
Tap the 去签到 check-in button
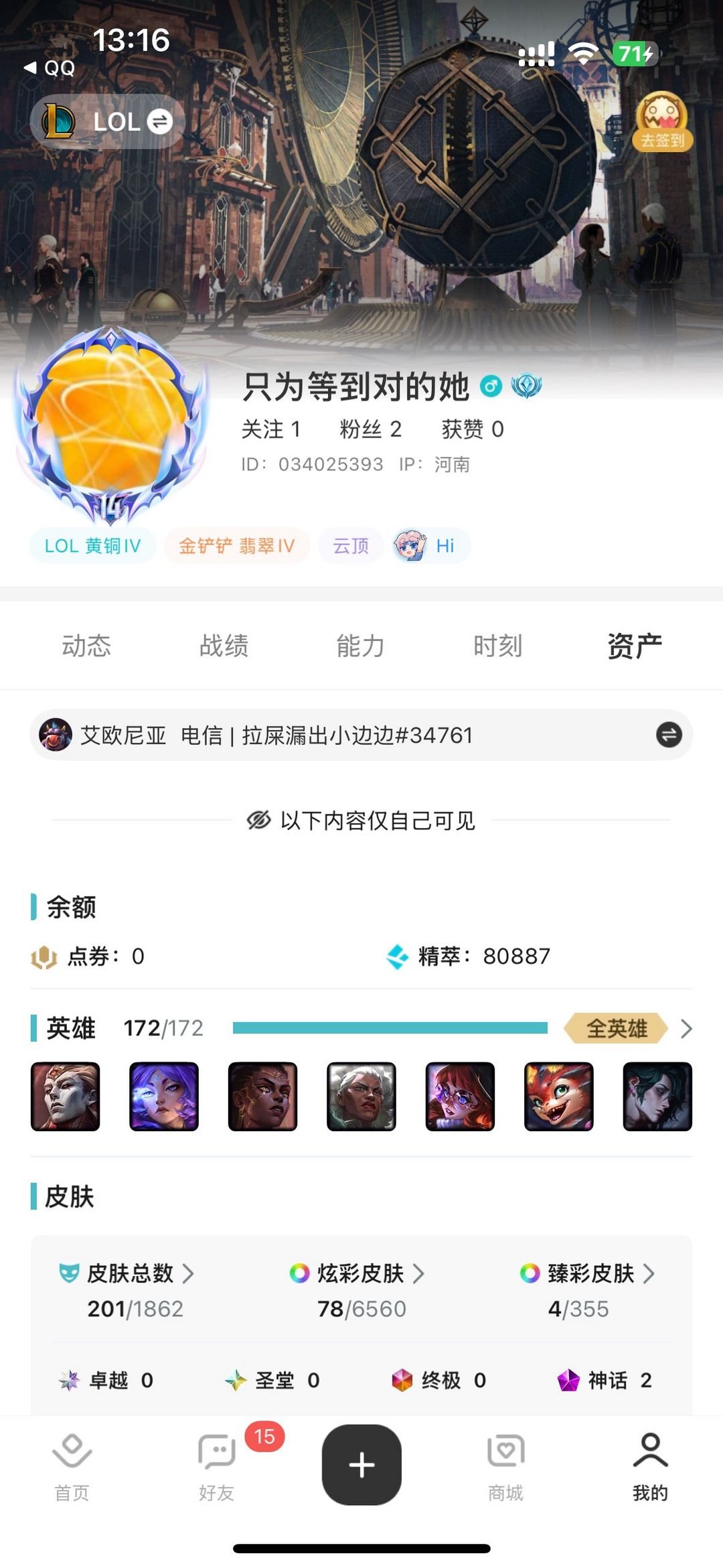(662, 122)
